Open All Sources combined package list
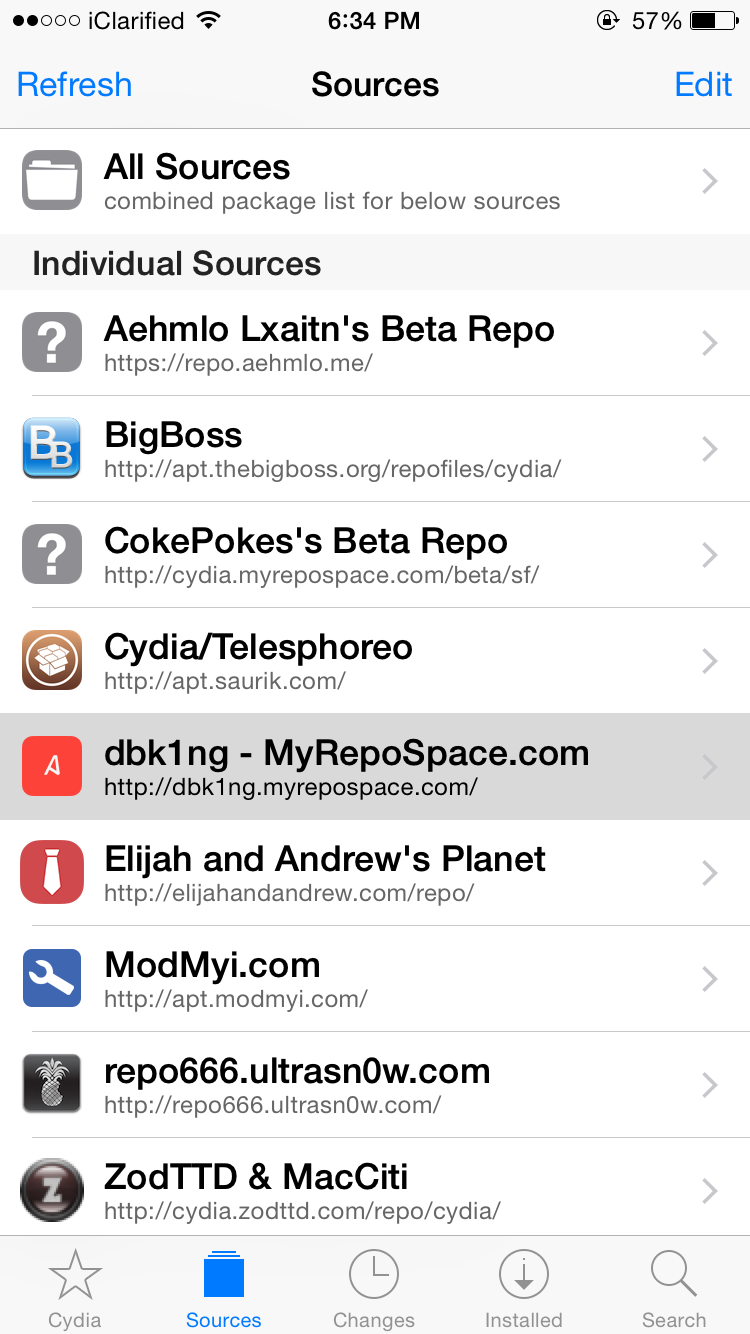 click(x=375, y=181)
